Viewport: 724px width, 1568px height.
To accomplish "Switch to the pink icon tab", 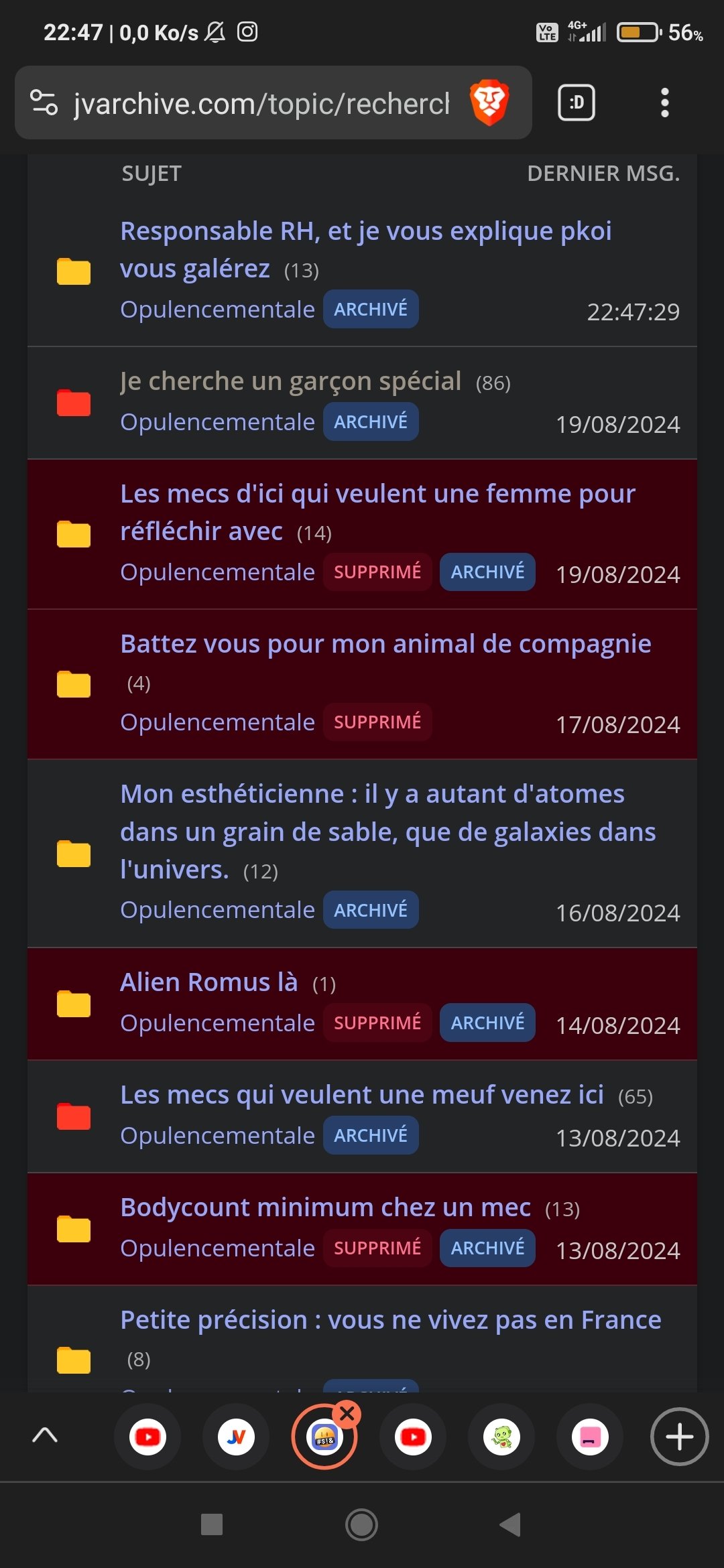I will pyautogui.click(x=590, y=1437).
